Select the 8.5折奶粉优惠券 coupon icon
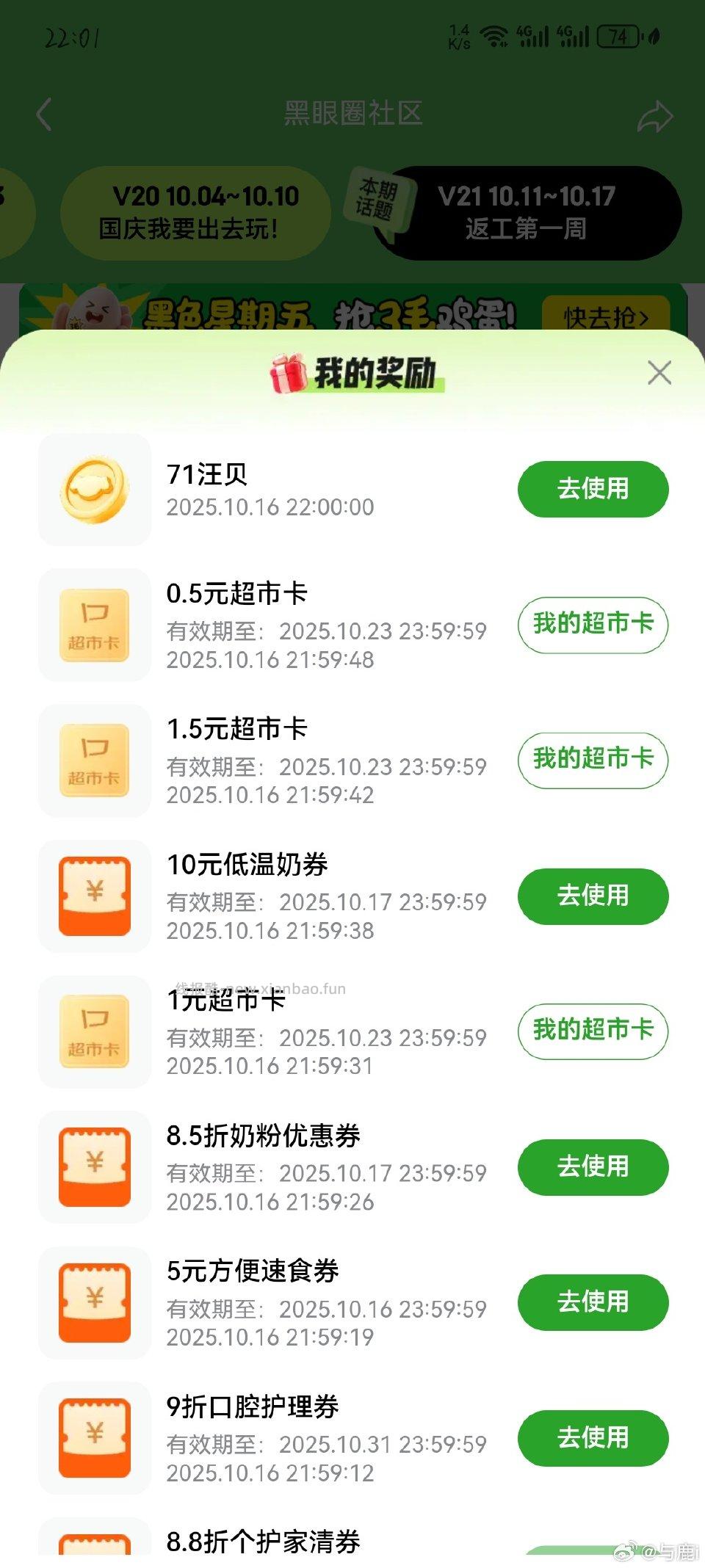Screen dimensions: 705x1568 [x=94, y=1167]
